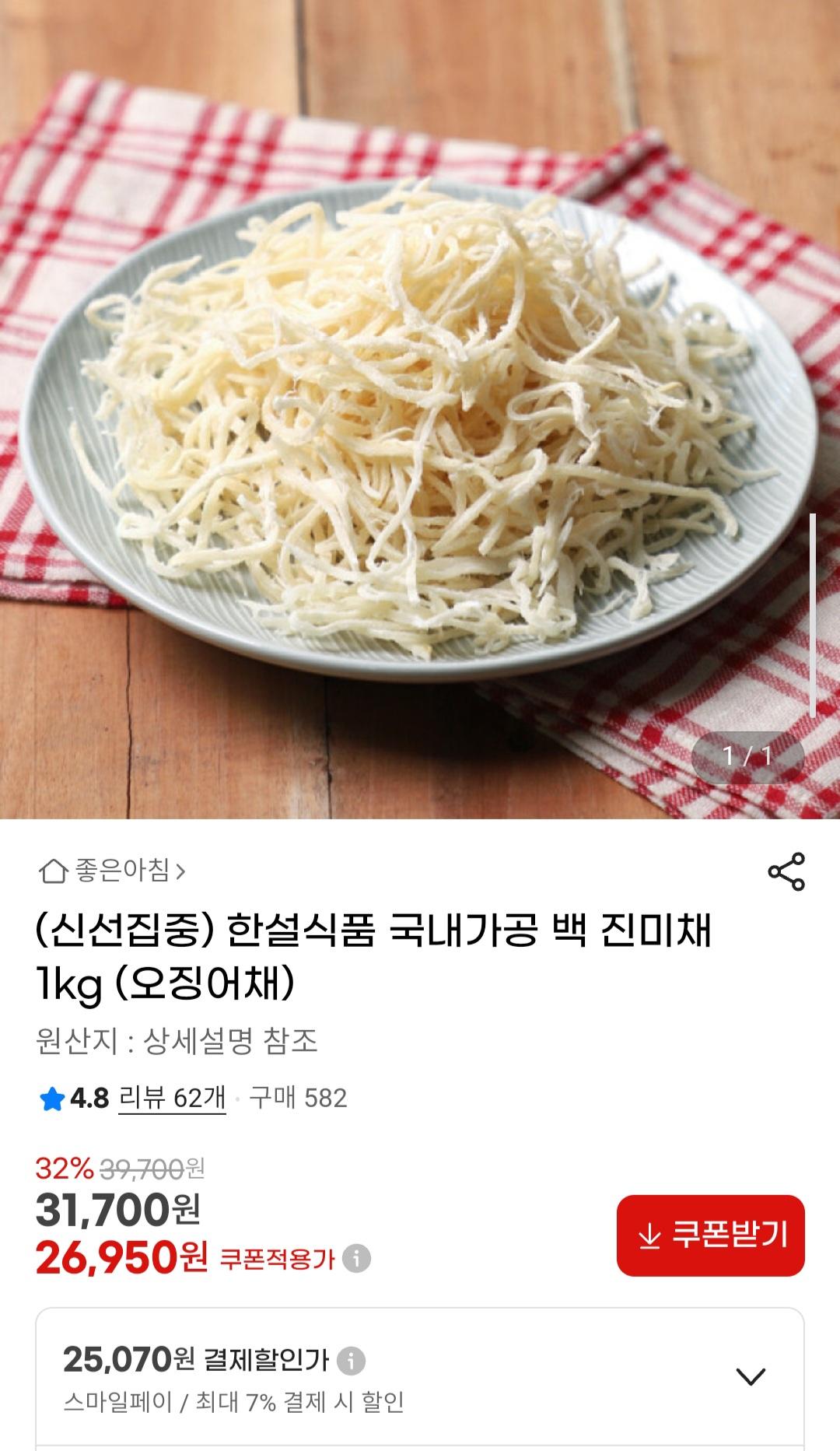Image resolution: width=840 pixels, height=1451 pixels.
Task: Open the 리뷰 62개 reviews link
Action: [x=172, y=1098]
